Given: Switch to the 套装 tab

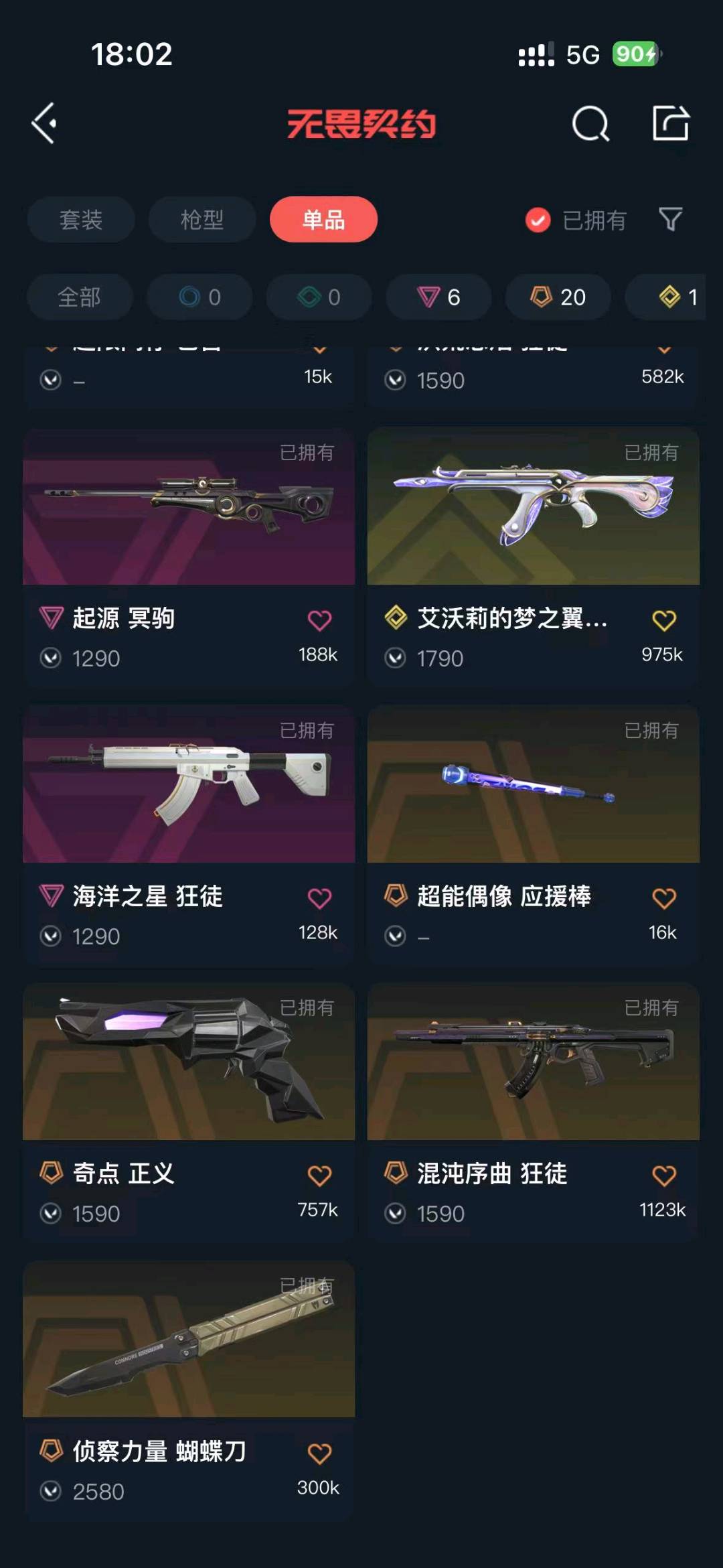Looking at the screenshot, I should coord(81,220).
